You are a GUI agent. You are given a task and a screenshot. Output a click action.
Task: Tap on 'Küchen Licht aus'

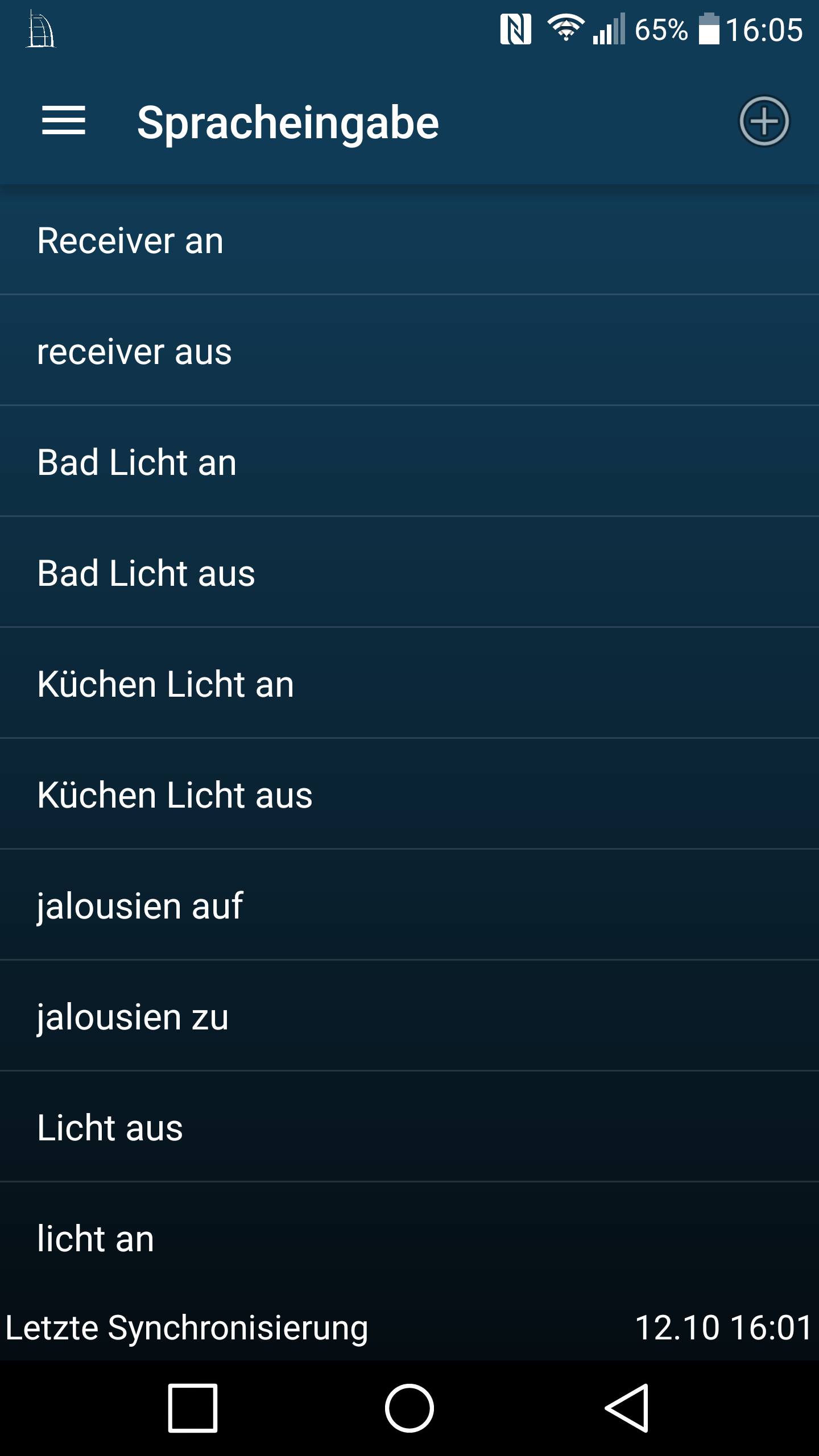coord(409,795)
